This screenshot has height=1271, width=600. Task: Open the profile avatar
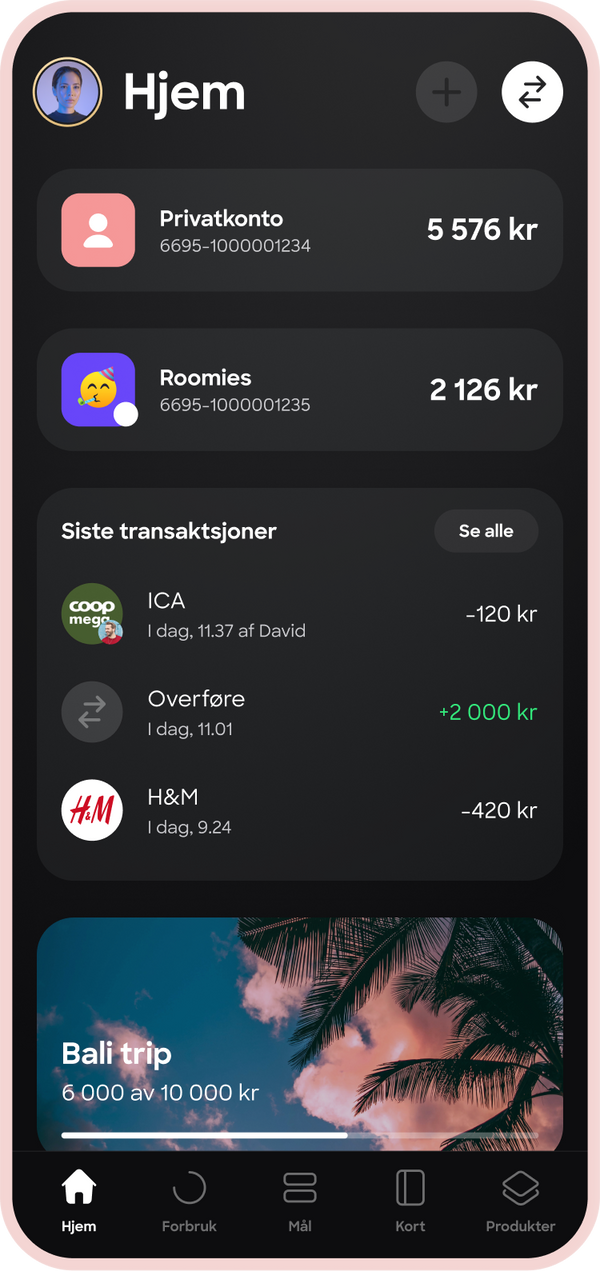click(68, 92)
